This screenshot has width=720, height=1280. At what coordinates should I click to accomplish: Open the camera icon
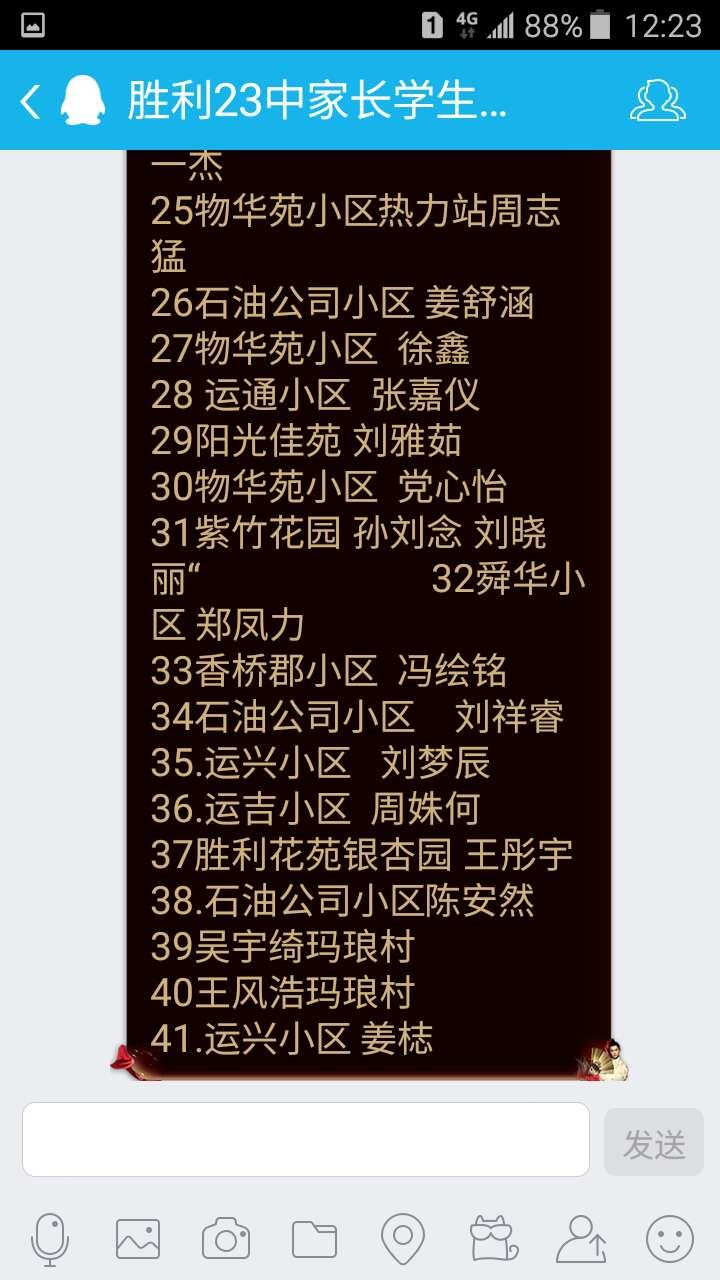[226, 1239]
